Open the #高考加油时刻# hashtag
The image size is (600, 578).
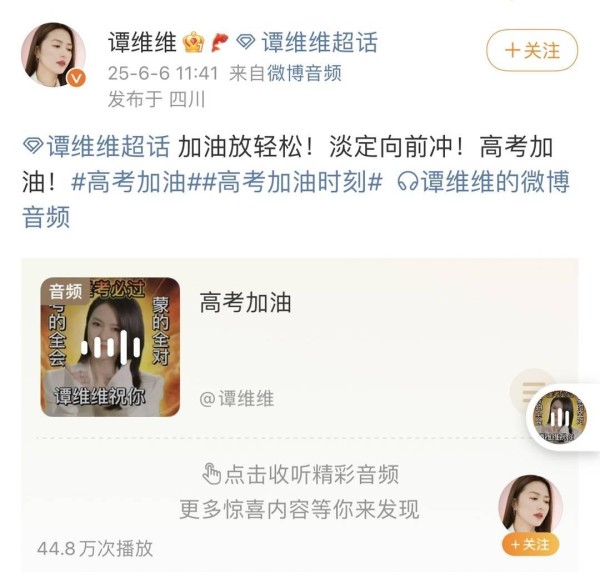coord(296,183)
